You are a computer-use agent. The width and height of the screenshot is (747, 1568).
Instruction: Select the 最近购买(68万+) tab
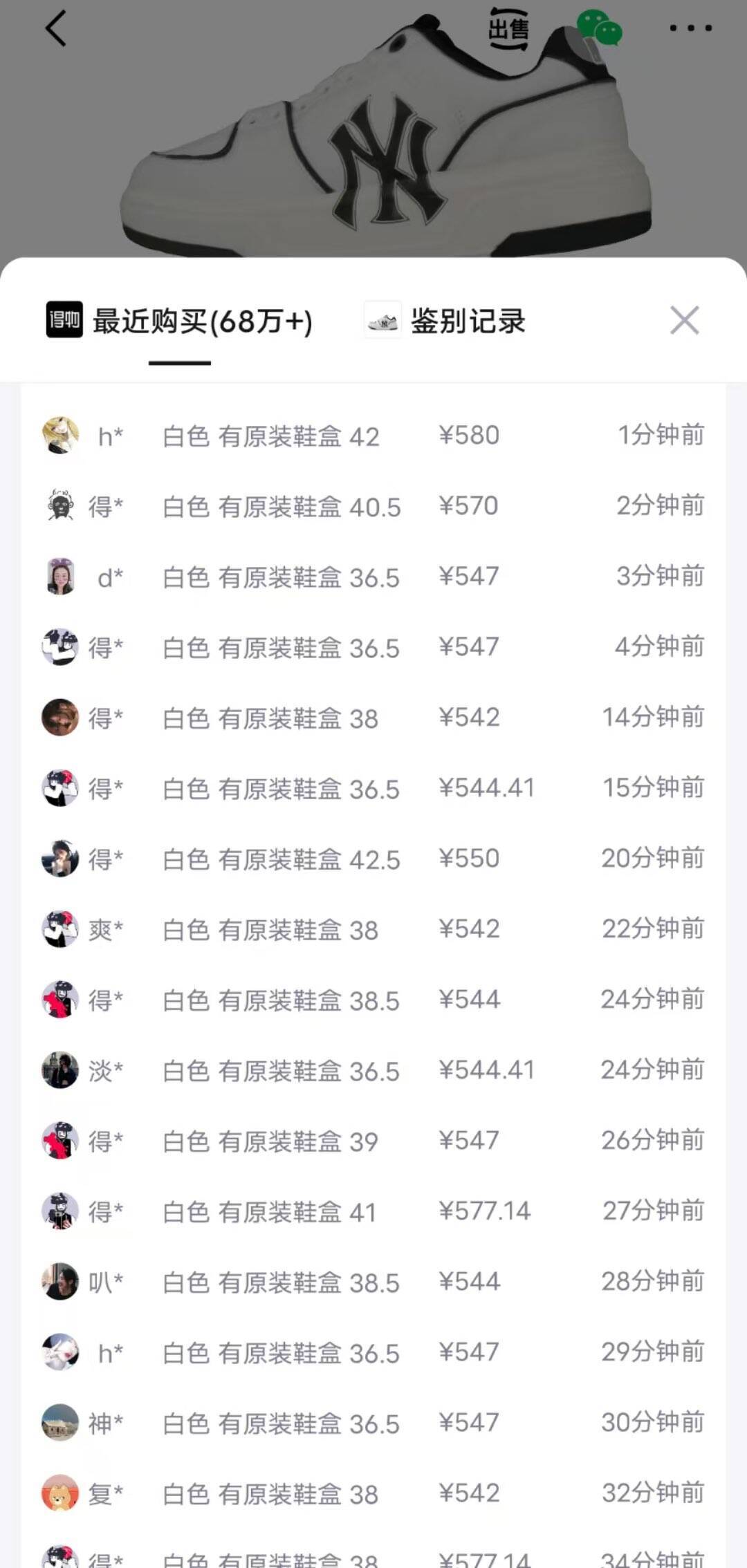point(201,321)
